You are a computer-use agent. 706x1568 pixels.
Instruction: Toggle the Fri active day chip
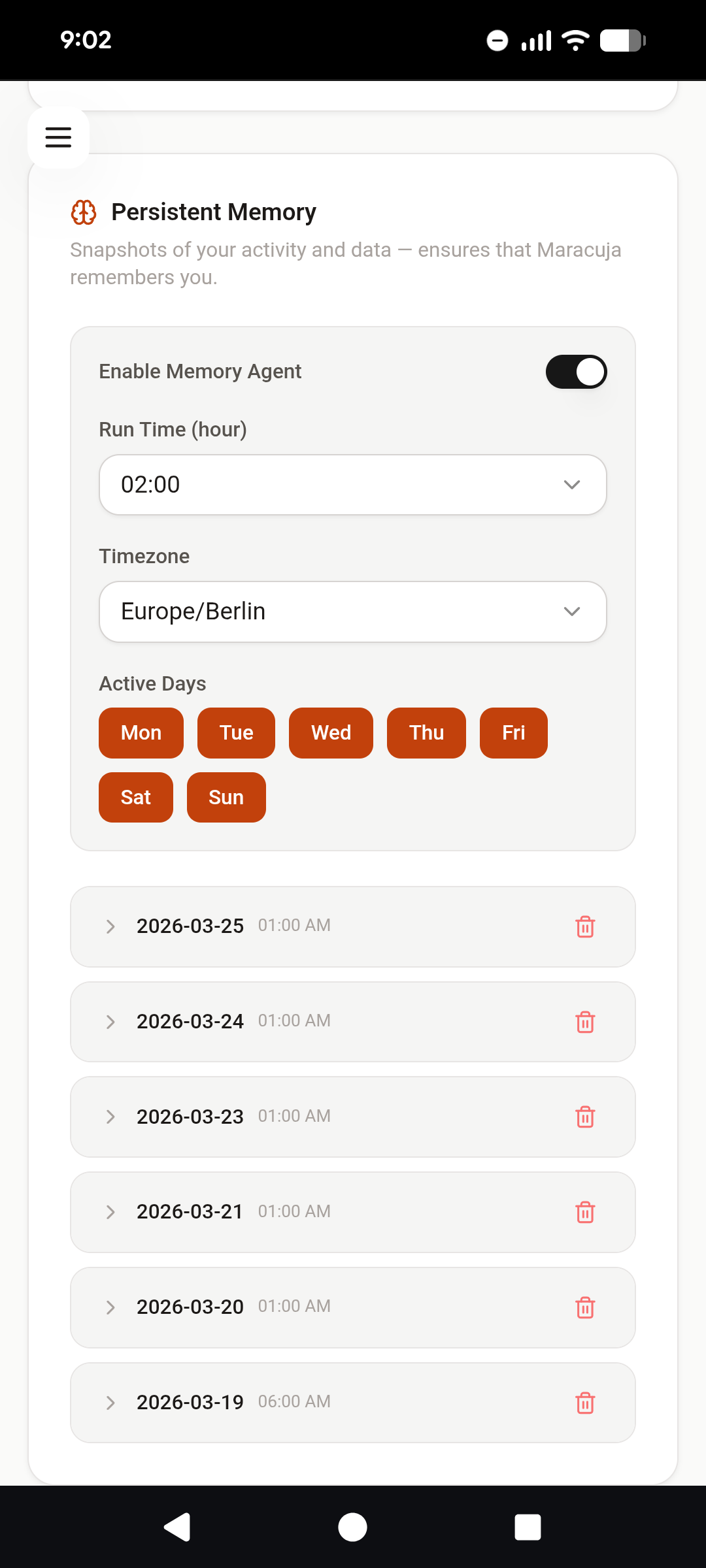click(514, 733)
